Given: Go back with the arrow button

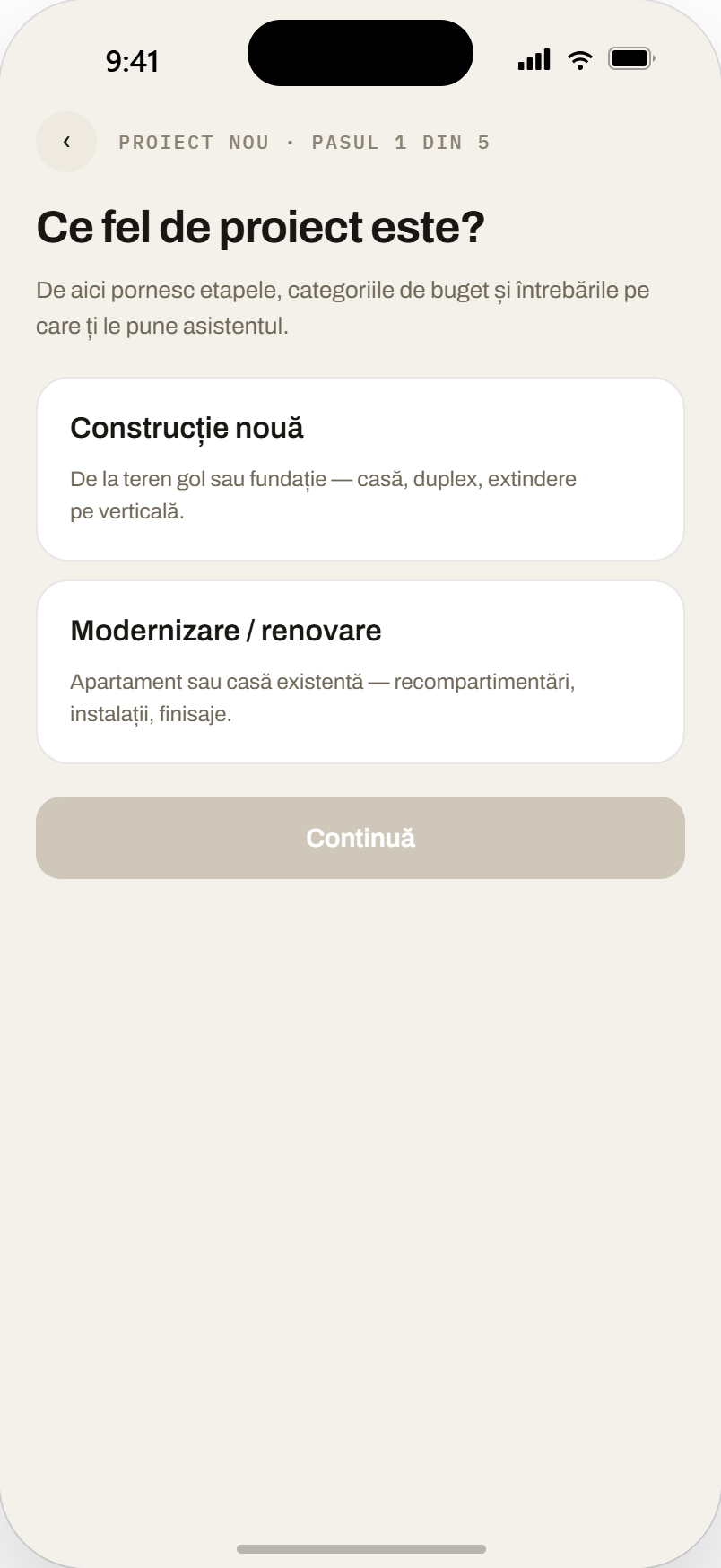Looking at the screenshot, I should [x=66, y=142].
